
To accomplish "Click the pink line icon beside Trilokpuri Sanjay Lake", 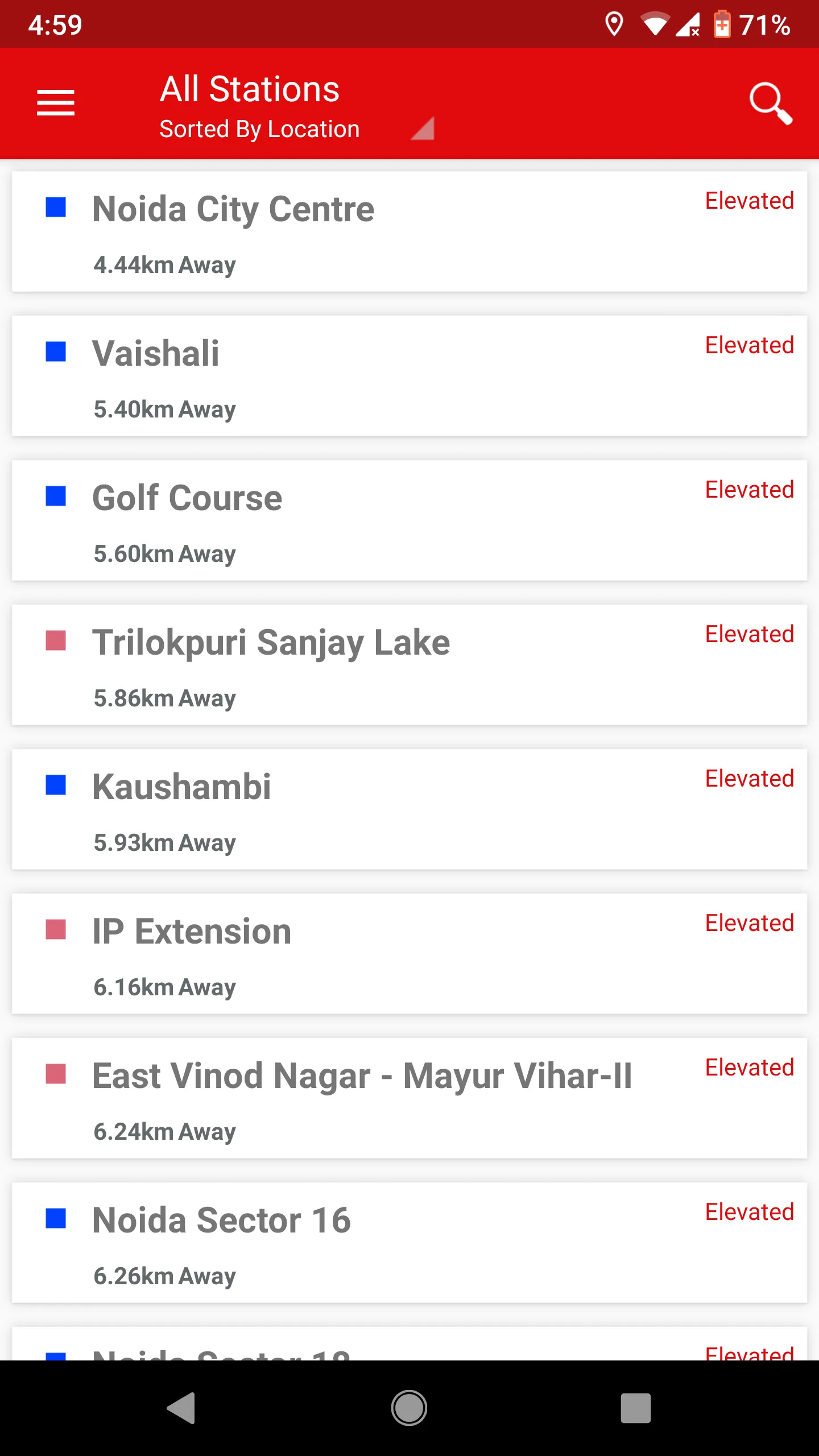I will click(x=55, y=642).
